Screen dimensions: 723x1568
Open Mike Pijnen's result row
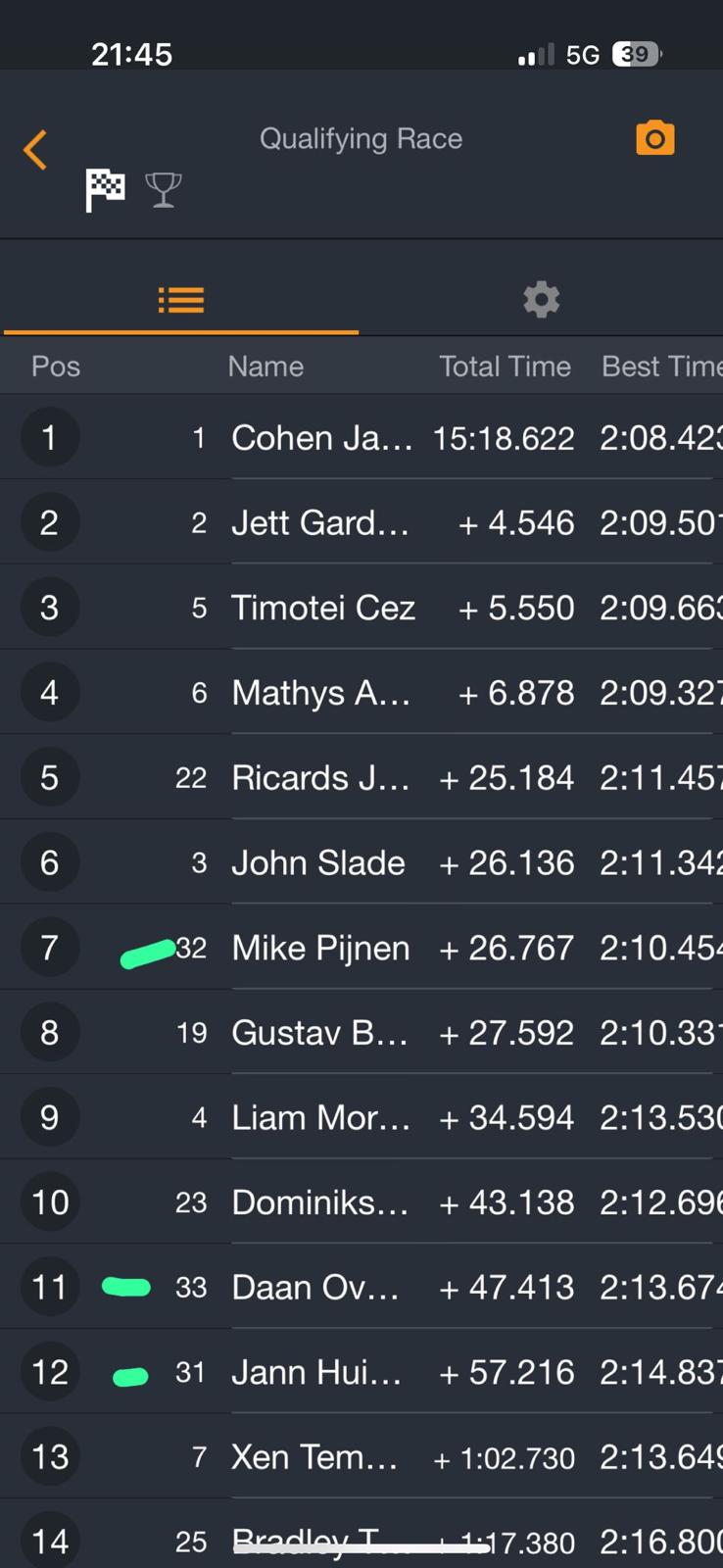pos(320,948)
